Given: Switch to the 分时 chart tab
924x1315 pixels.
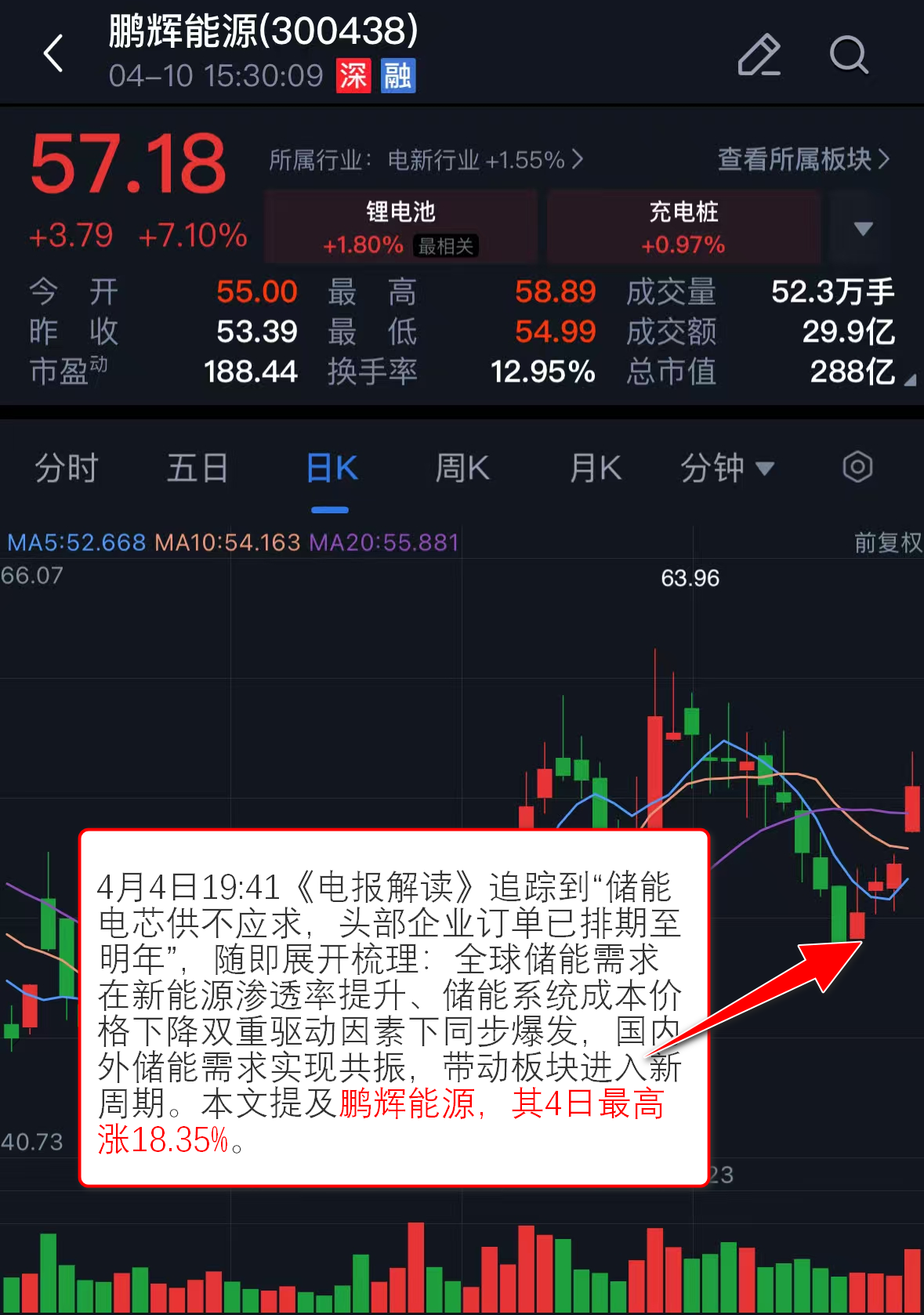Looking at the screenshot, I should (x=66, y=469).
